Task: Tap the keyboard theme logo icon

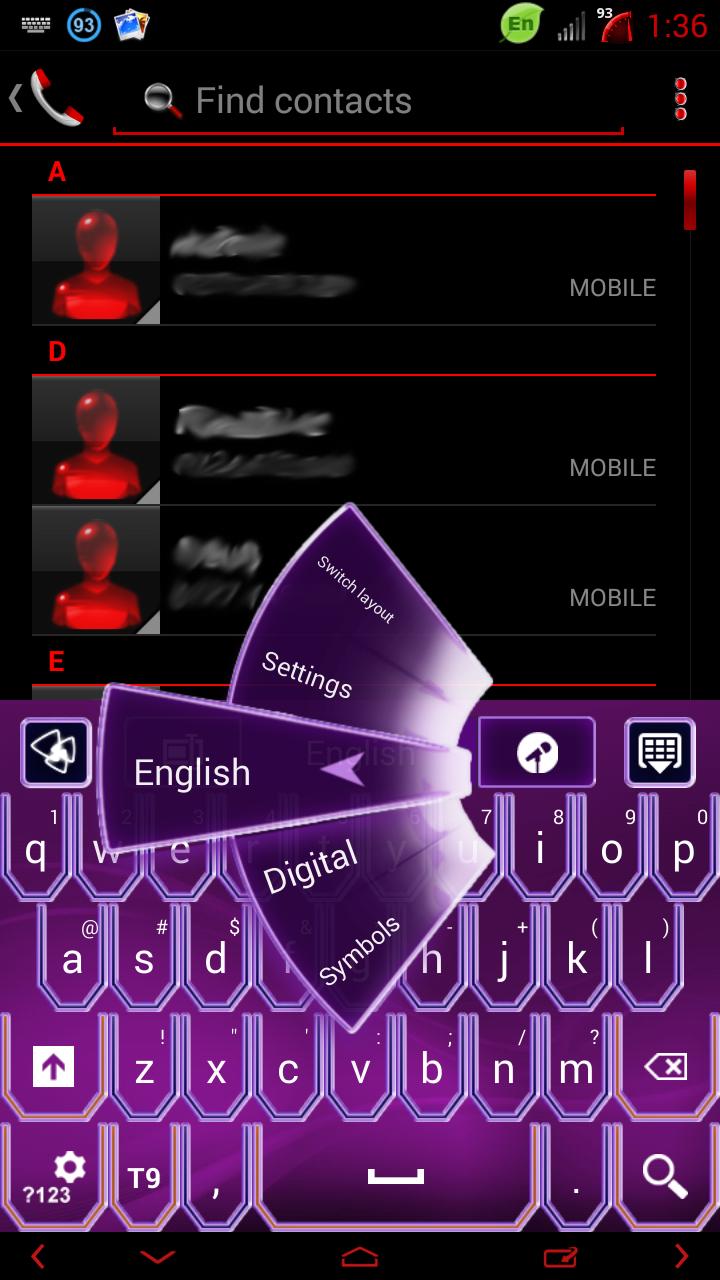Action: (x=56, y=752)
